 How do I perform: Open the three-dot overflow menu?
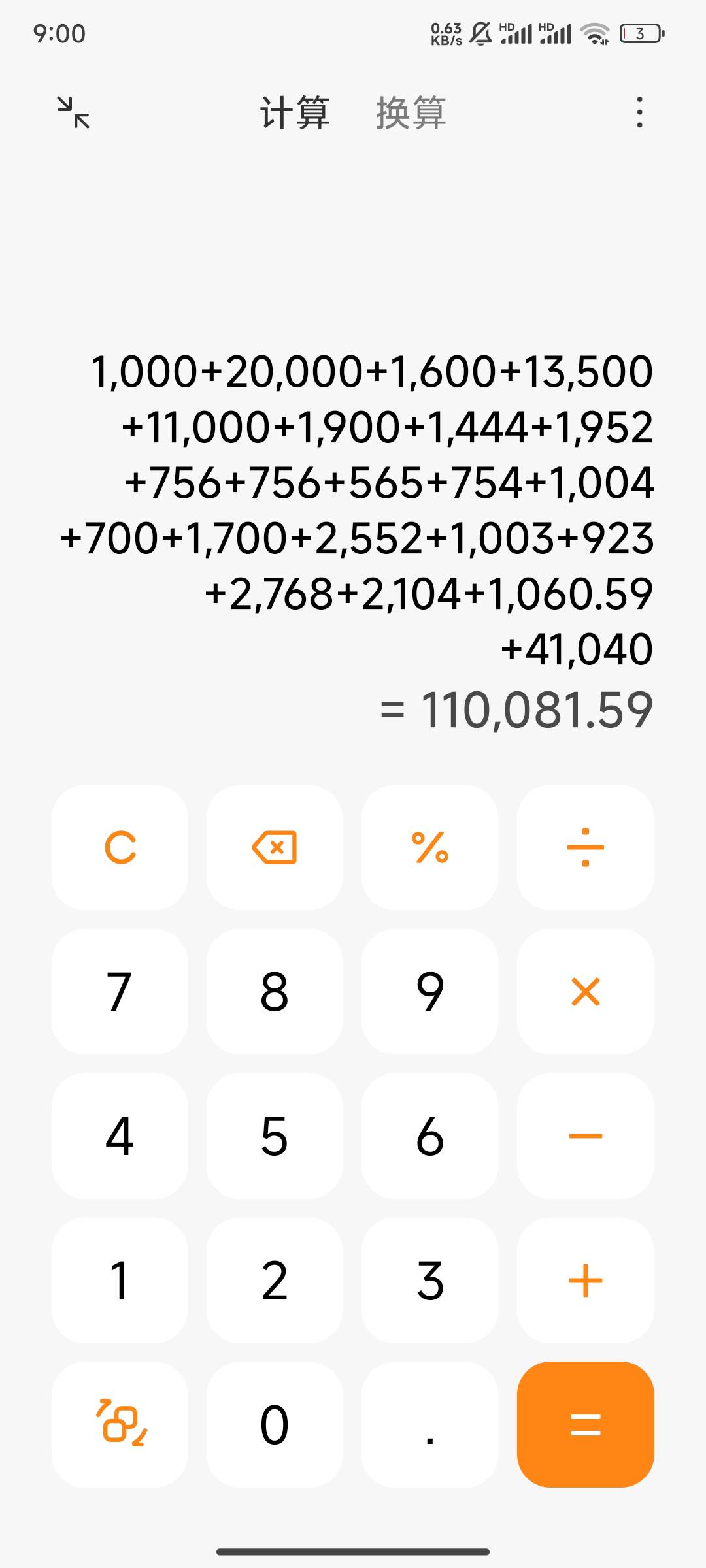click(x=639, y=112)
